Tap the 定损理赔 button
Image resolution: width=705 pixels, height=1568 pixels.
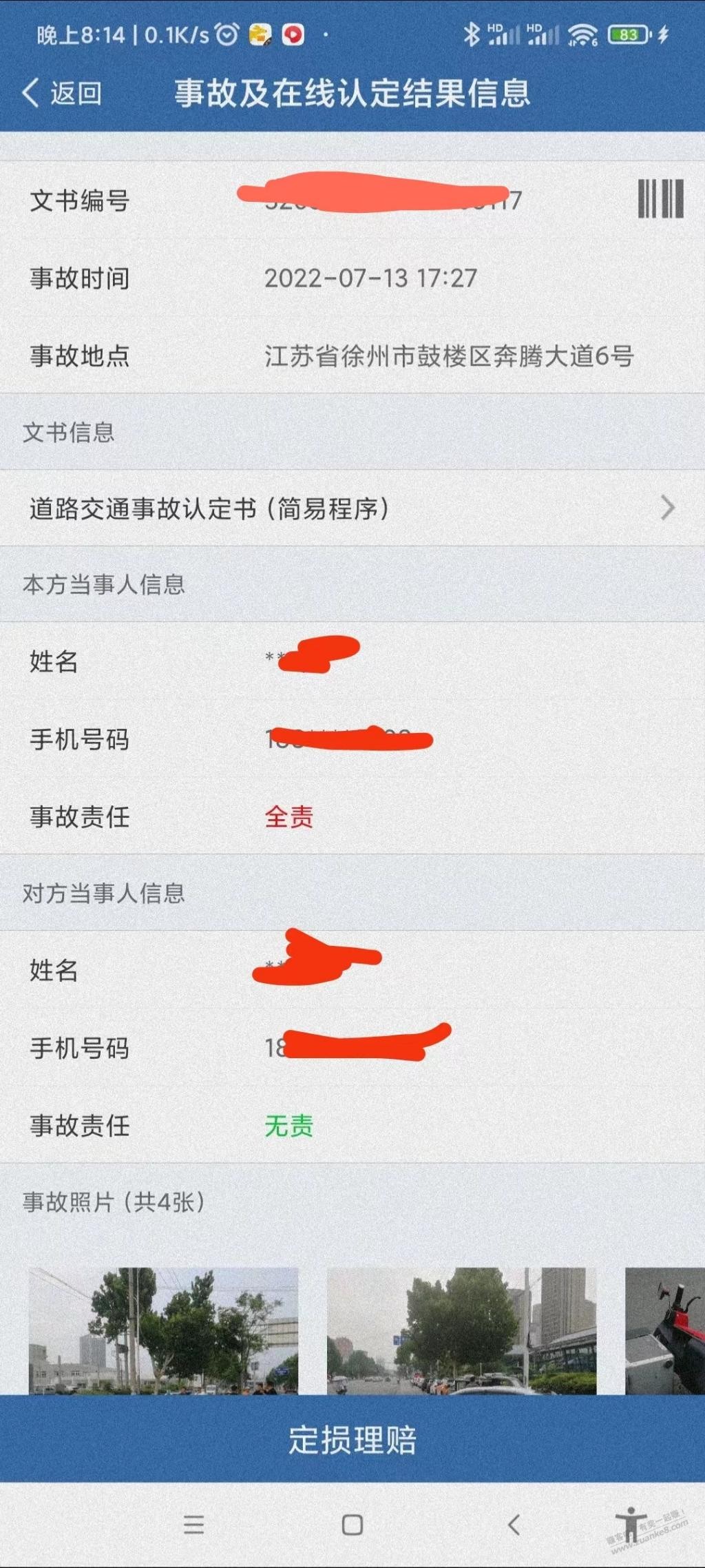(352, 1440)
